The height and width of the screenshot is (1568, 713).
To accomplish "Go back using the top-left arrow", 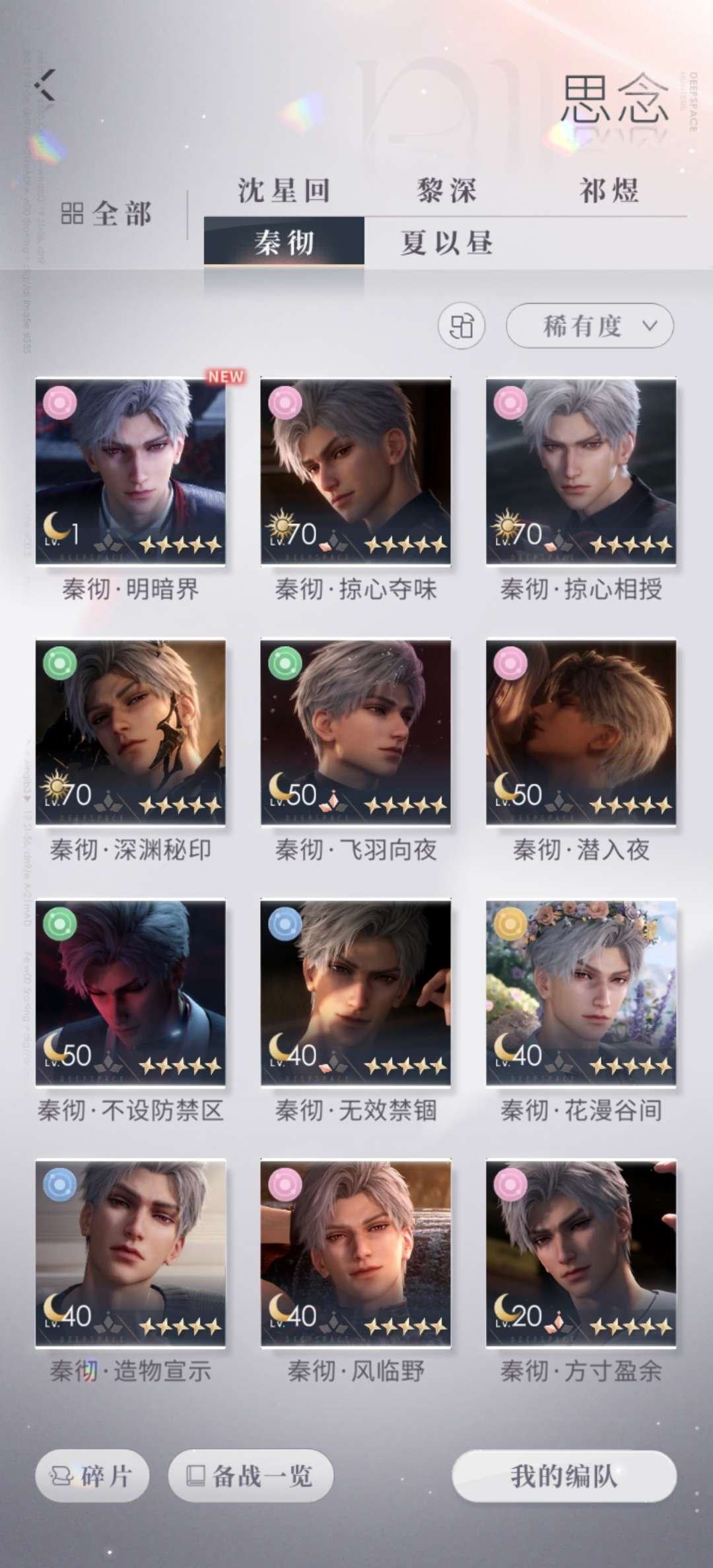I will pos(45,85).
